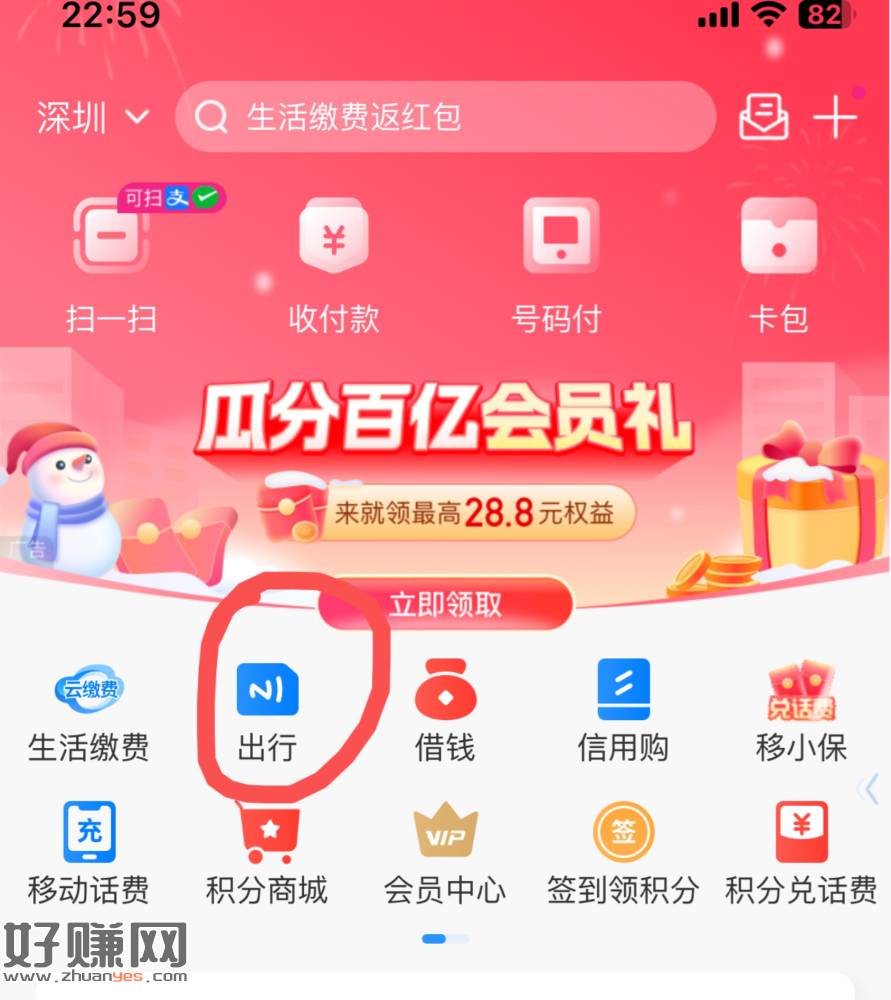Tap 立即领取 on the banner
The height and width of the screenshot is (1000, 891).
[x=446, y=604]
